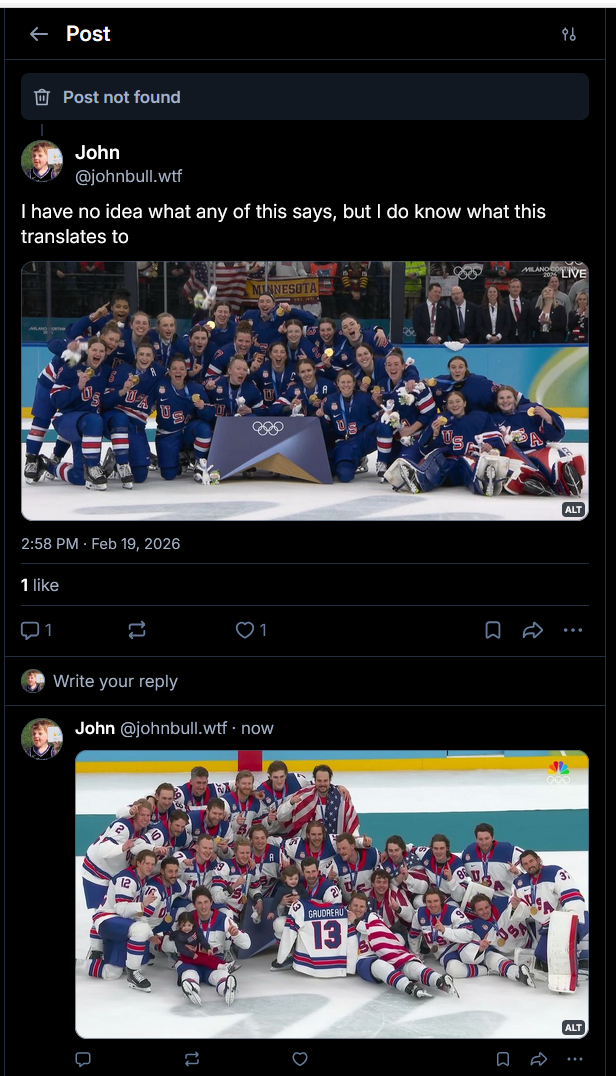Like John's reply posted now
This screenshot has height=1076, width=616.
[299, 1059]
